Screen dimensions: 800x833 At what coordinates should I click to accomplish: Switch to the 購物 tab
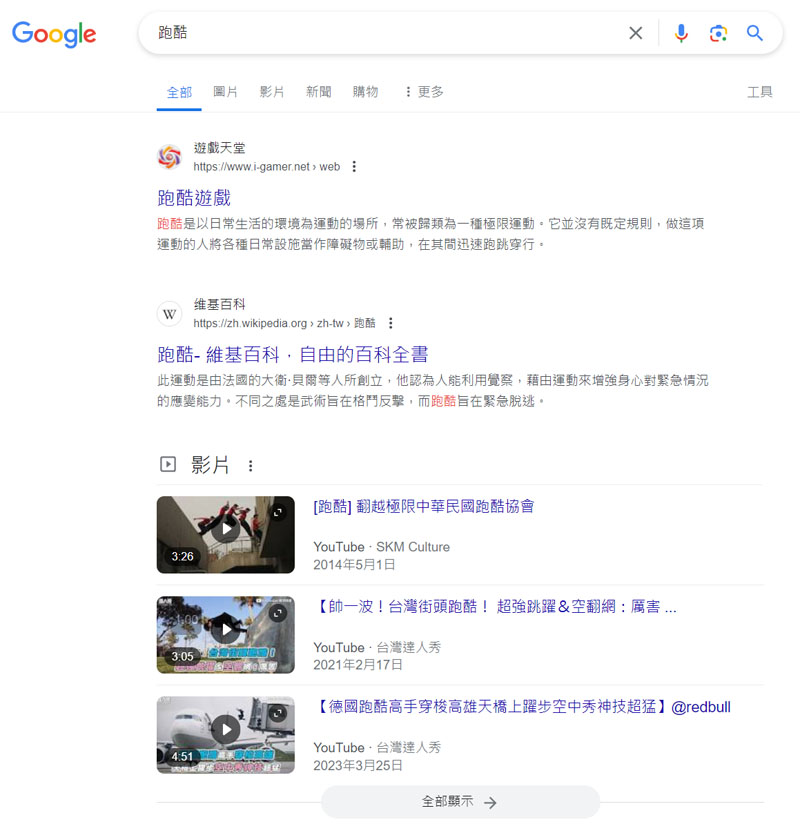click(x=366, y=92)
